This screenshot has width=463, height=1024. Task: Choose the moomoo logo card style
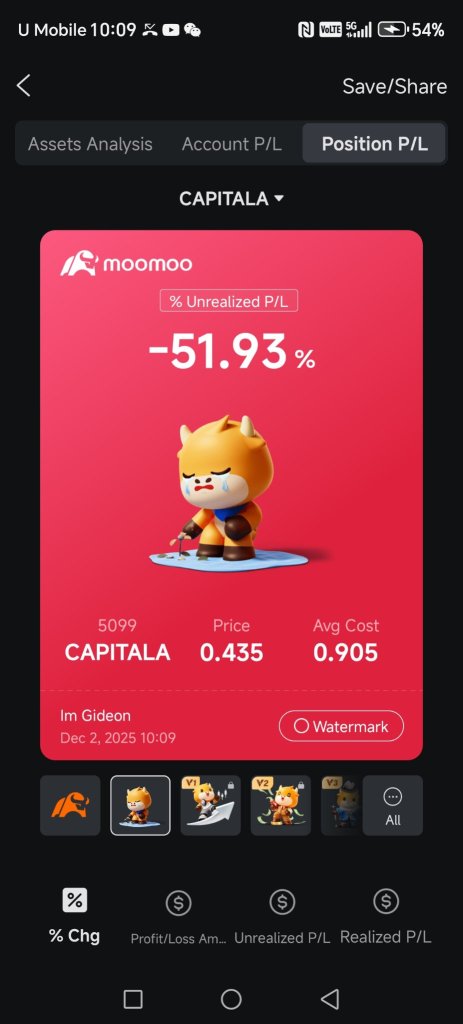coord(71,805)
